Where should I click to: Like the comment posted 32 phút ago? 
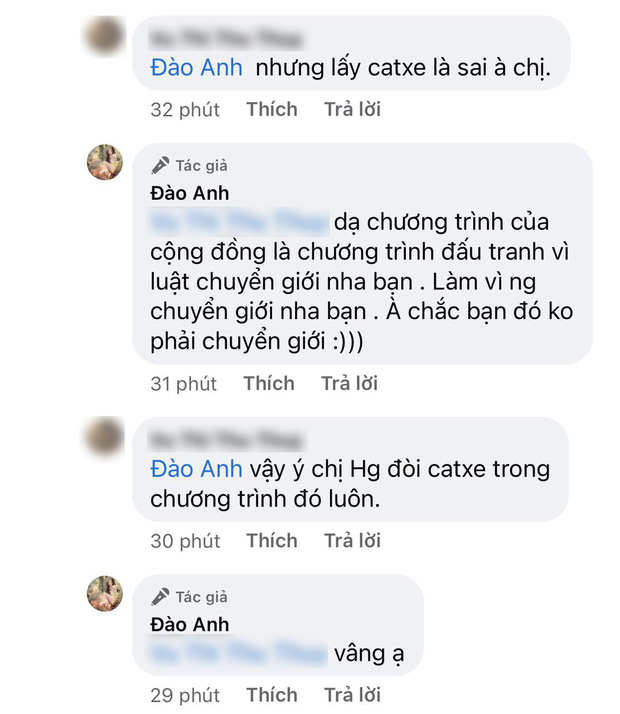[272, 109]
